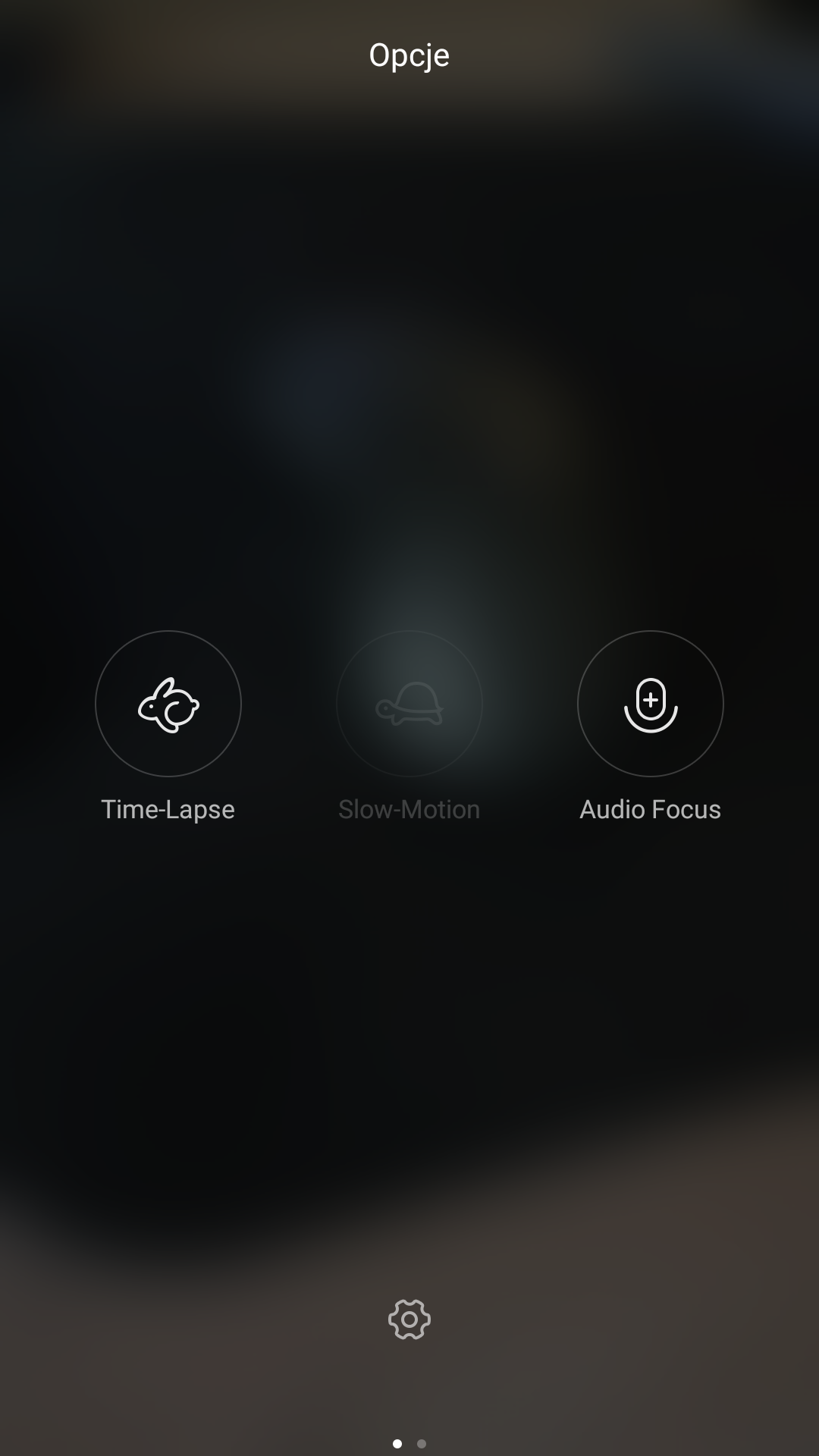The height and width of the screenshot is (1456, 819).
Task: Open camera settings gear
Action: (x=409, y=1319)
